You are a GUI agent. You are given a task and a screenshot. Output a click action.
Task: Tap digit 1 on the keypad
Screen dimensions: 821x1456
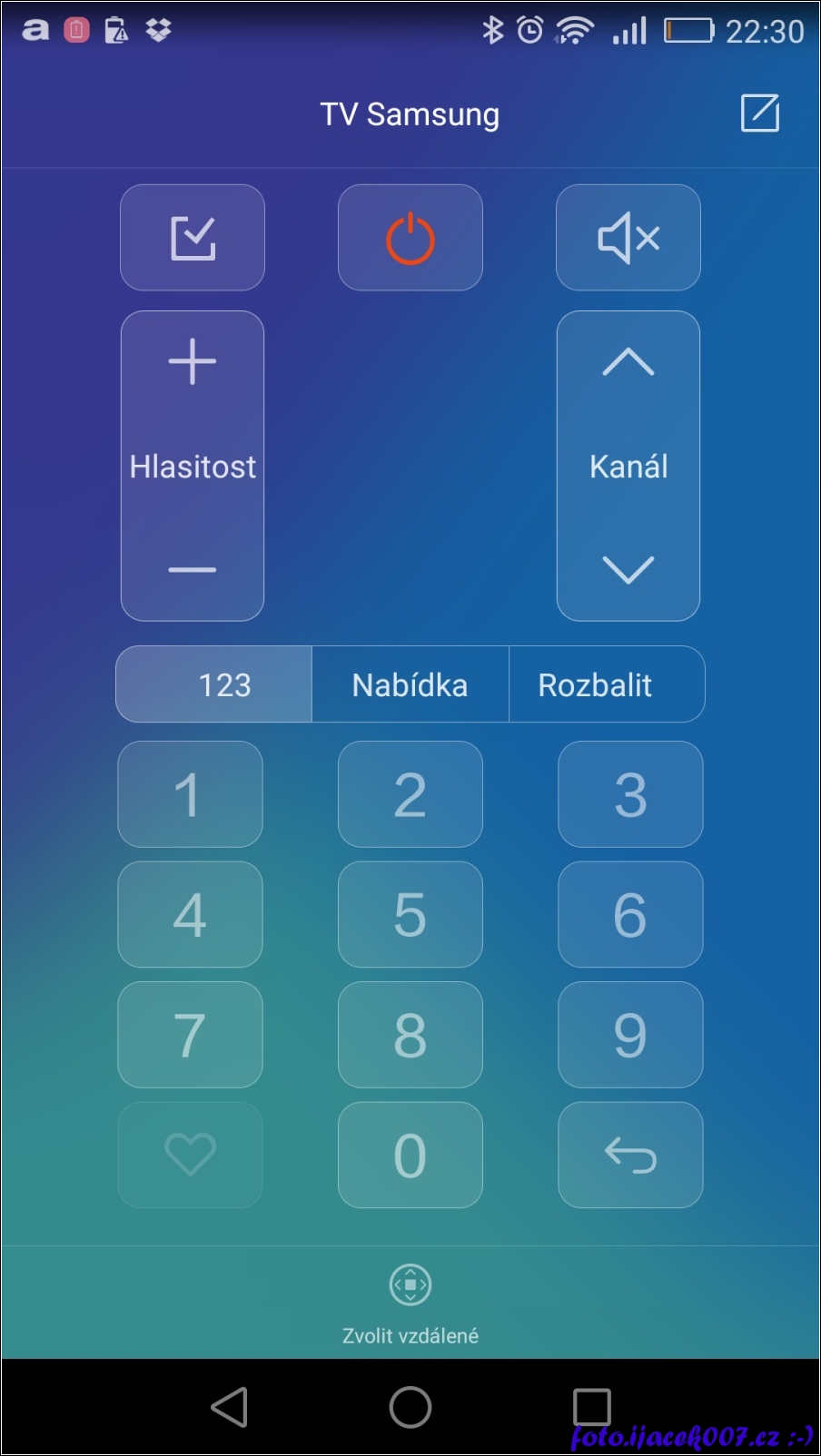coord(191,795)
